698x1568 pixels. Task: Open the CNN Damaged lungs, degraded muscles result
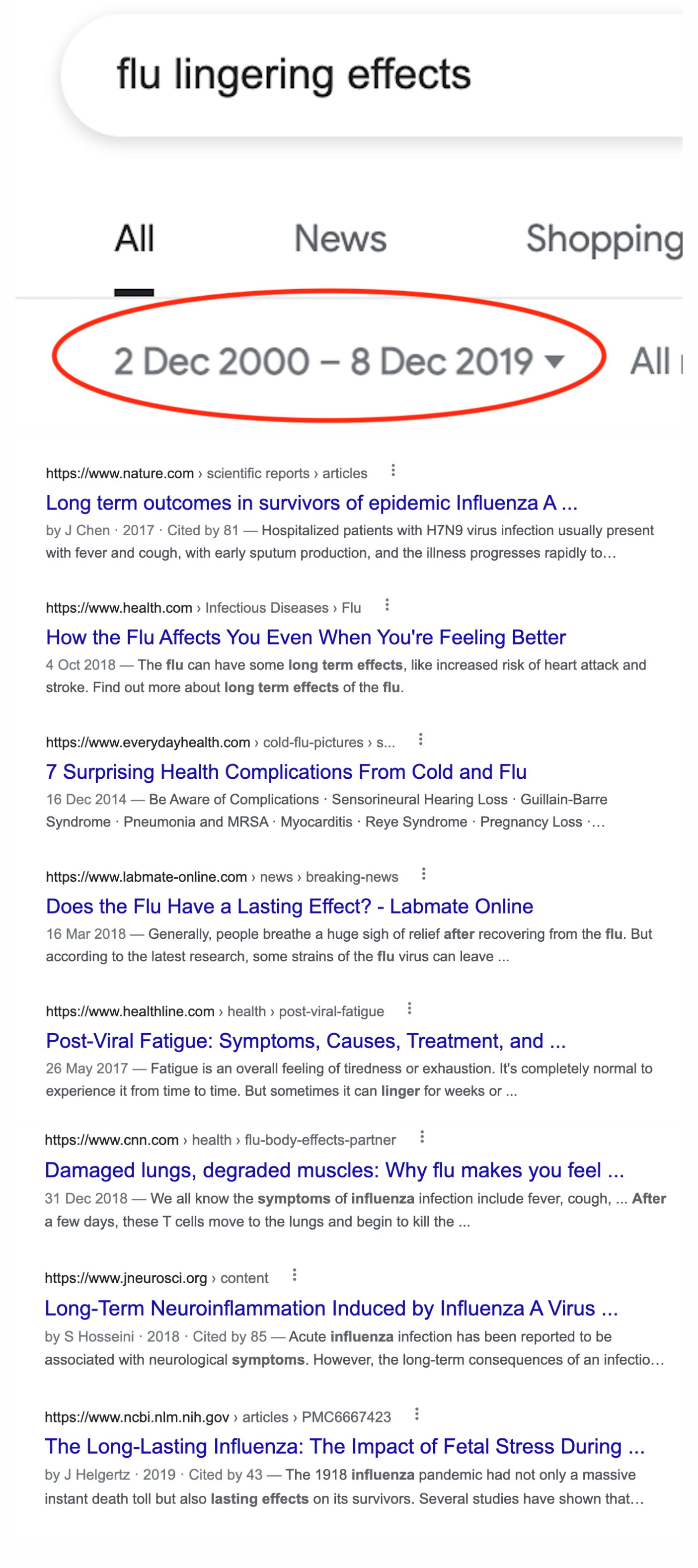point(334,1170)
